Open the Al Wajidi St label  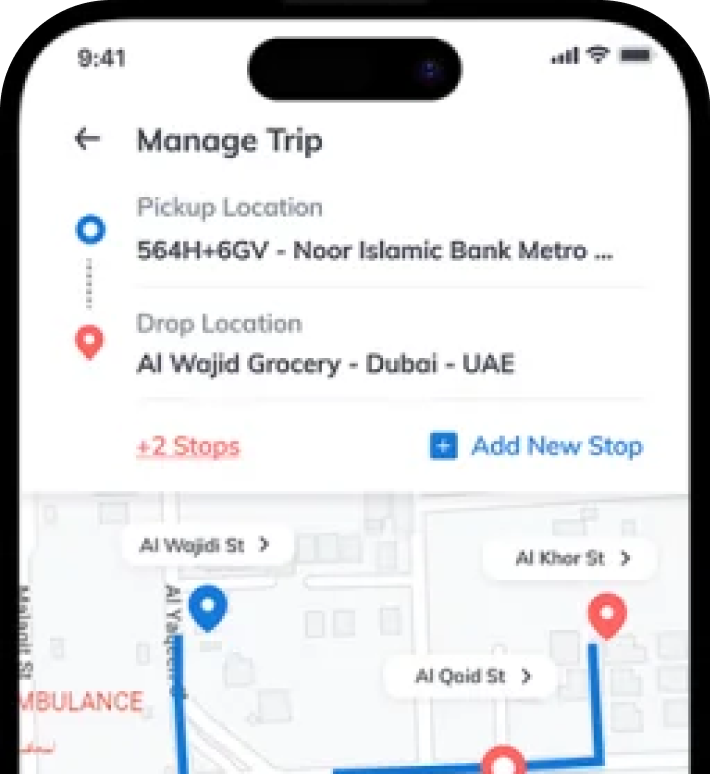click(206, 545)
